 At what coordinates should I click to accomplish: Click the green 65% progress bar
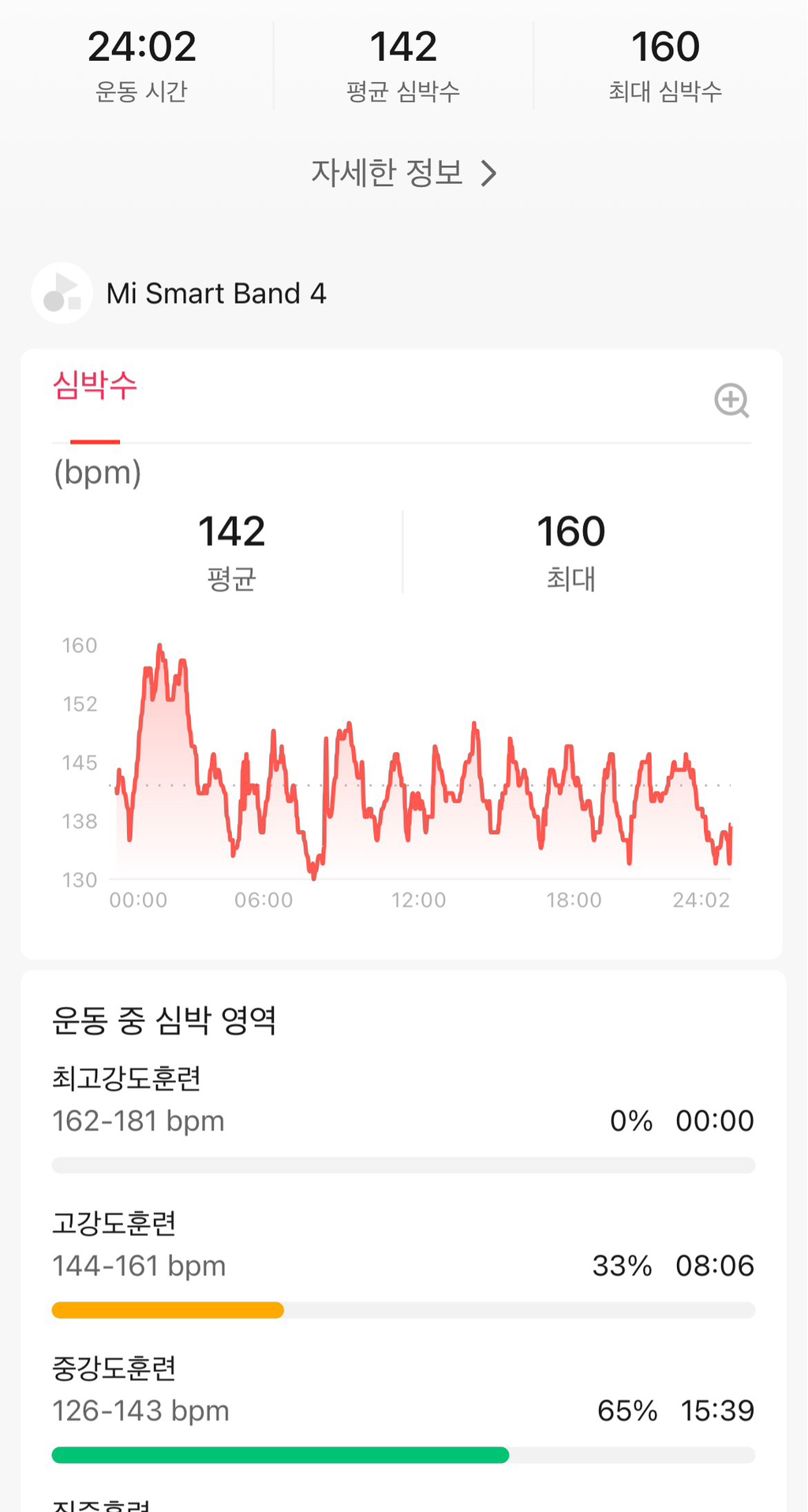click(x=281, y=1456)
